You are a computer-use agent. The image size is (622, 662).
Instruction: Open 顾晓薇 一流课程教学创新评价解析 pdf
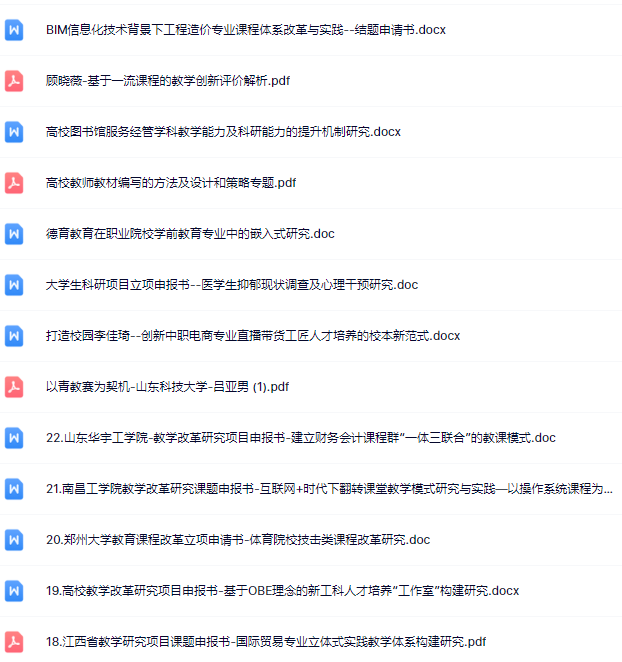pos(168,81)
